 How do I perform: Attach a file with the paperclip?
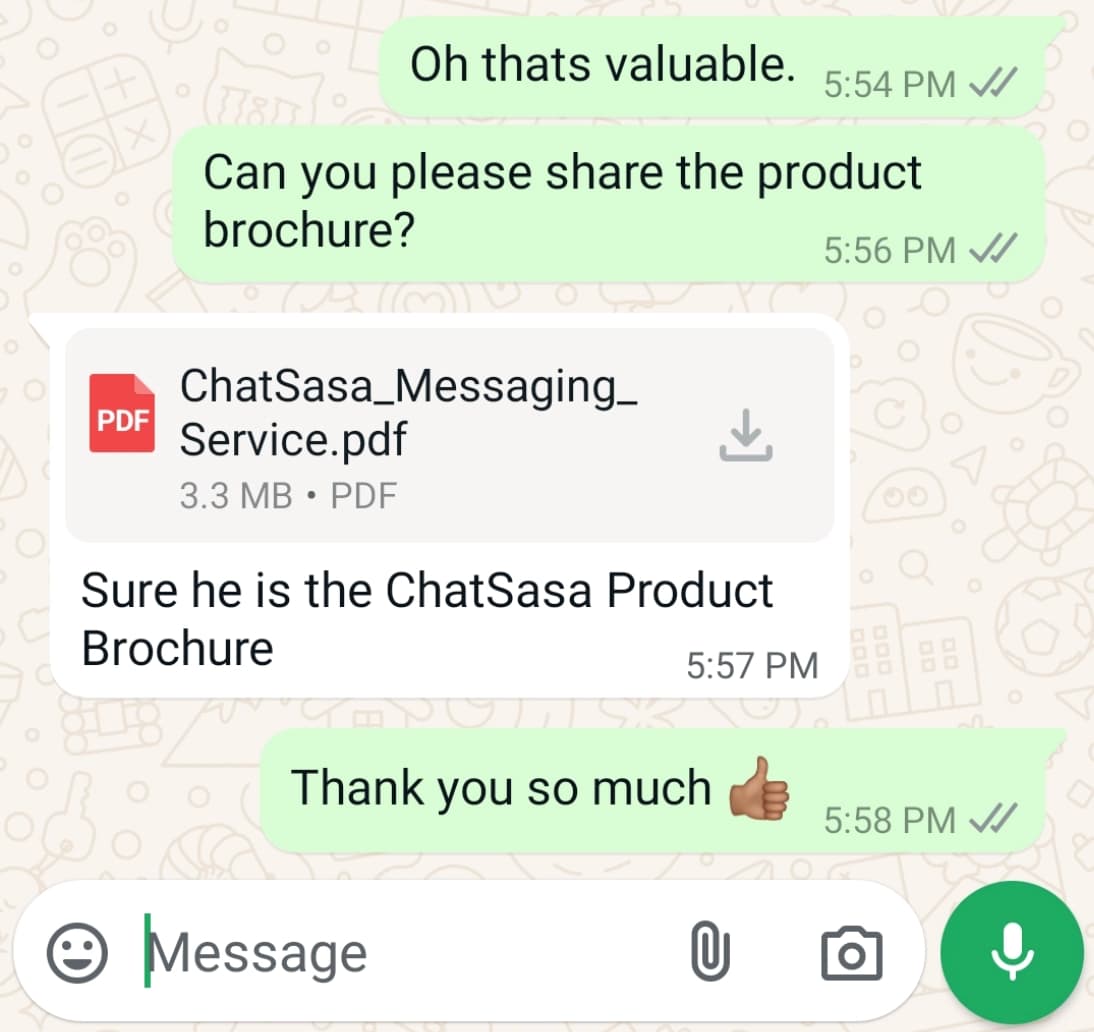coord(710,953)
